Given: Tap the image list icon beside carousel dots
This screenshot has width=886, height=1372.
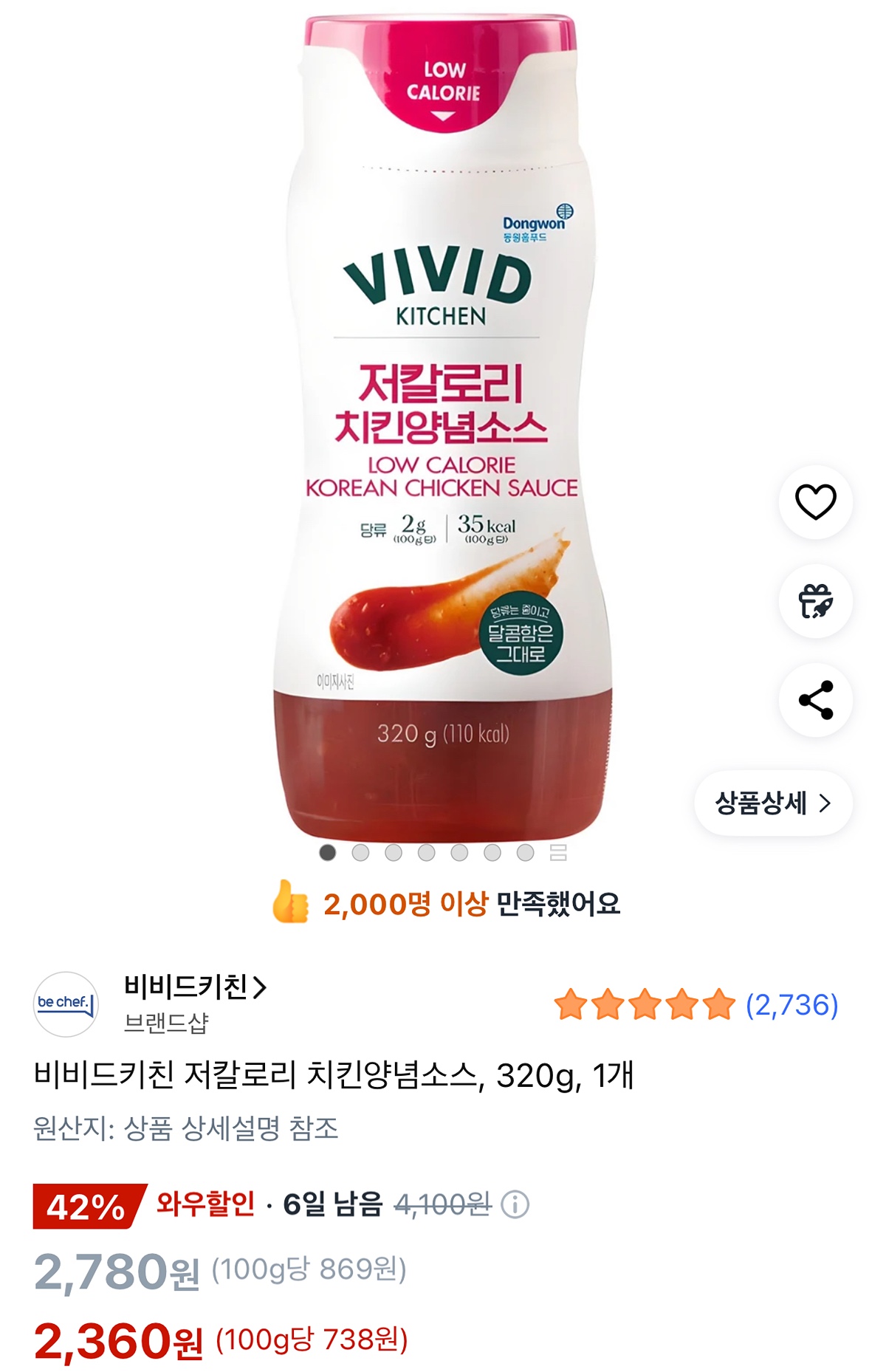Looking at the screenshot, I should coord(557,853).
